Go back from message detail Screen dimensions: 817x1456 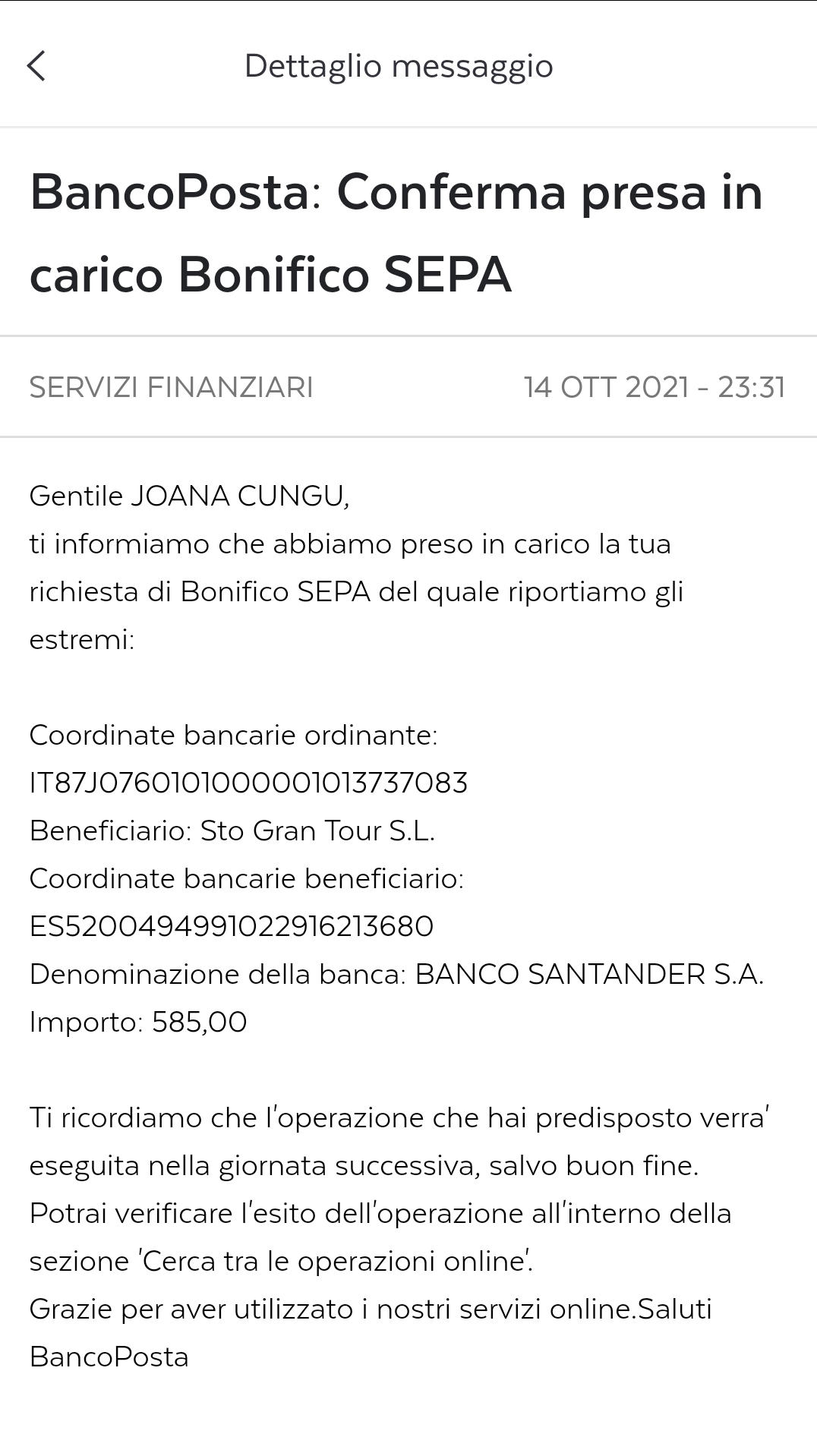coord(36,66)
